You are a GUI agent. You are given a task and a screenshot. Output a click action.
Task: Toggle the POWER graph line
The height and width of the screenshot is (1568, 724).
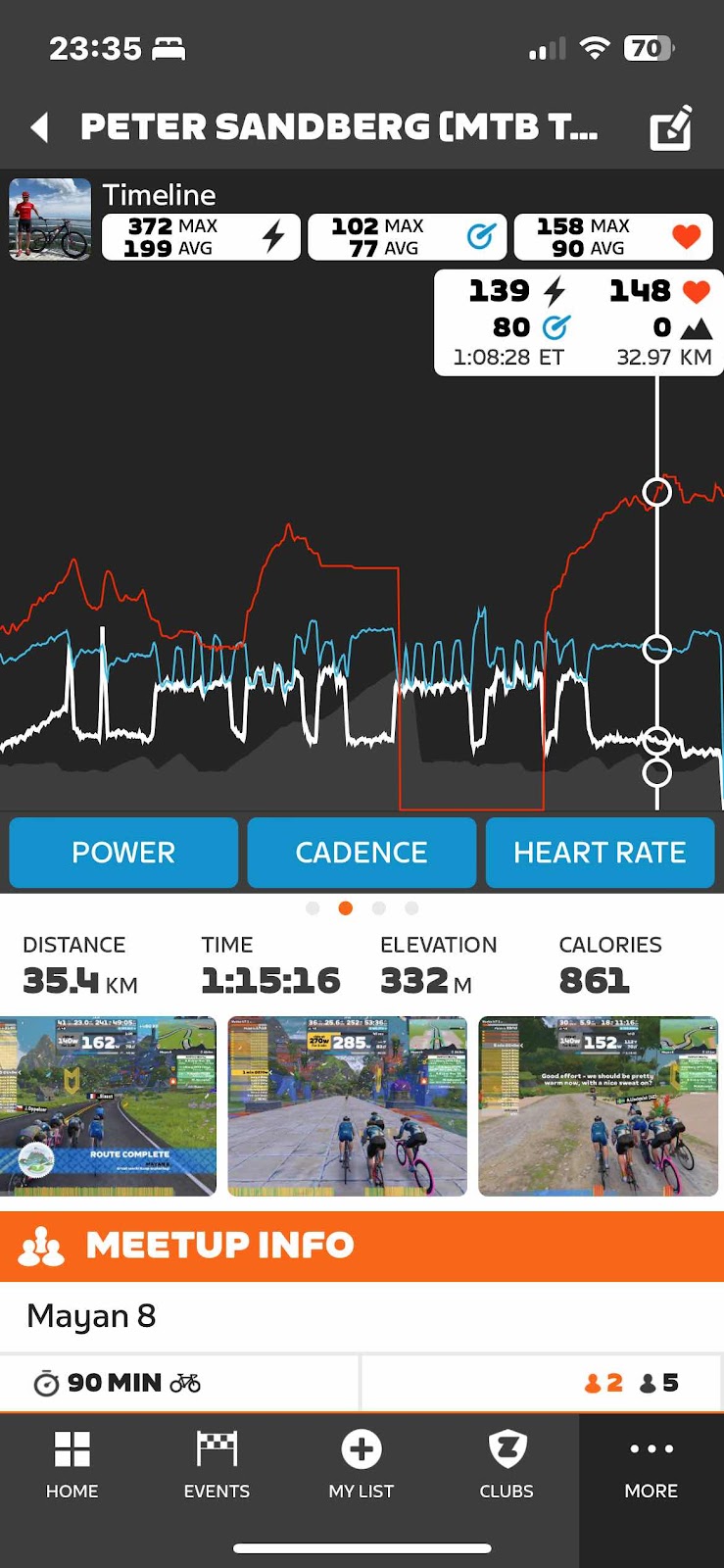pos(123,853)
